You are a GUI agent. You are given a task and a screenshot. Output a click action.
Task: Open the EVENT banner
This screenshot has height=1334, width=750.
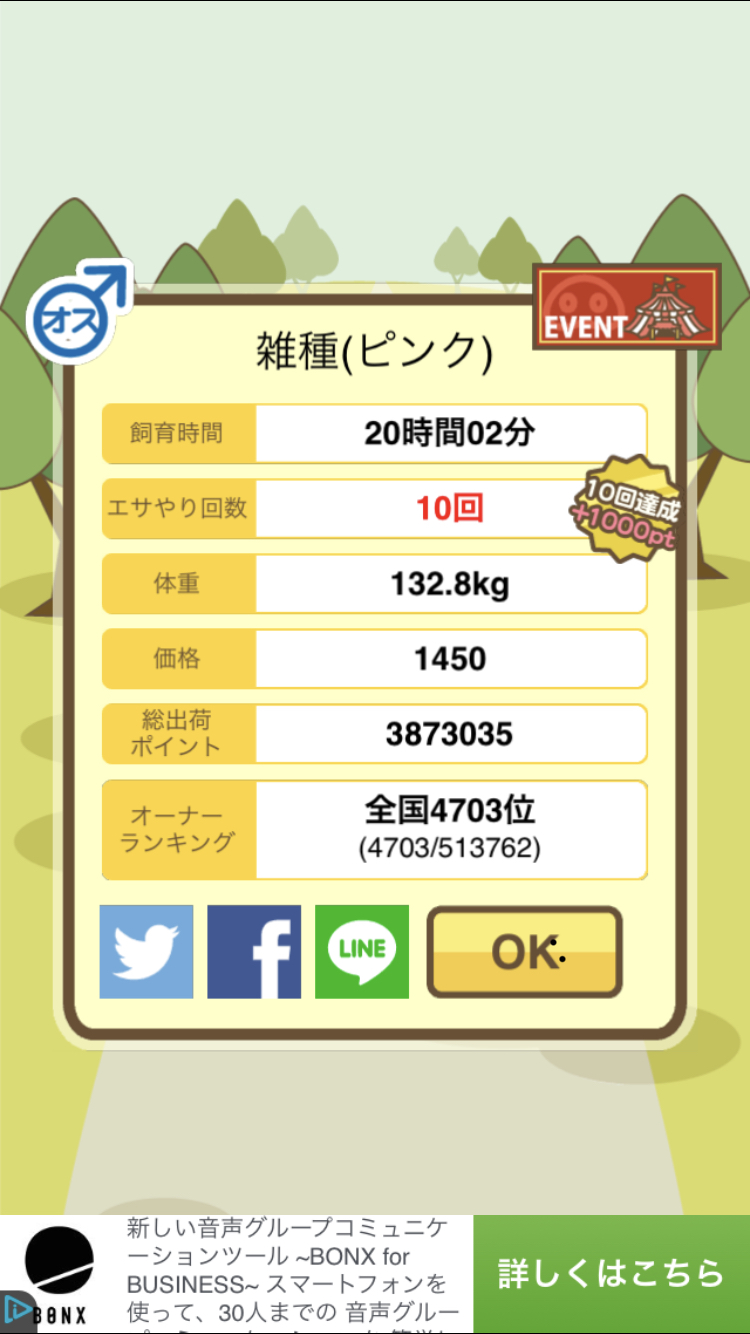pyautogui.click(x=626, y=306)
